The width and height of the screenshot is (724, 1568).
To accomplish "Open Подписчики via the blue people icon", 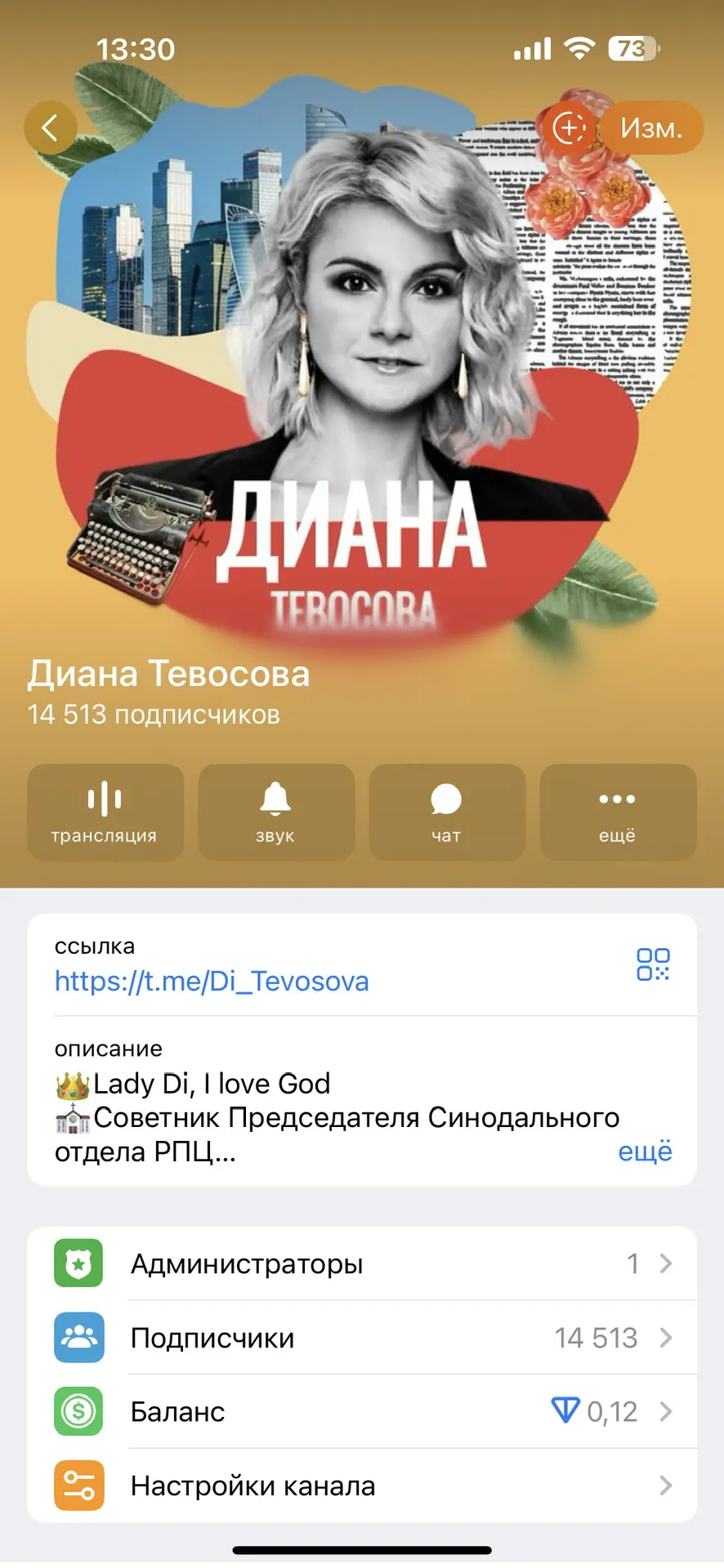I will [x=78, y=1337].
